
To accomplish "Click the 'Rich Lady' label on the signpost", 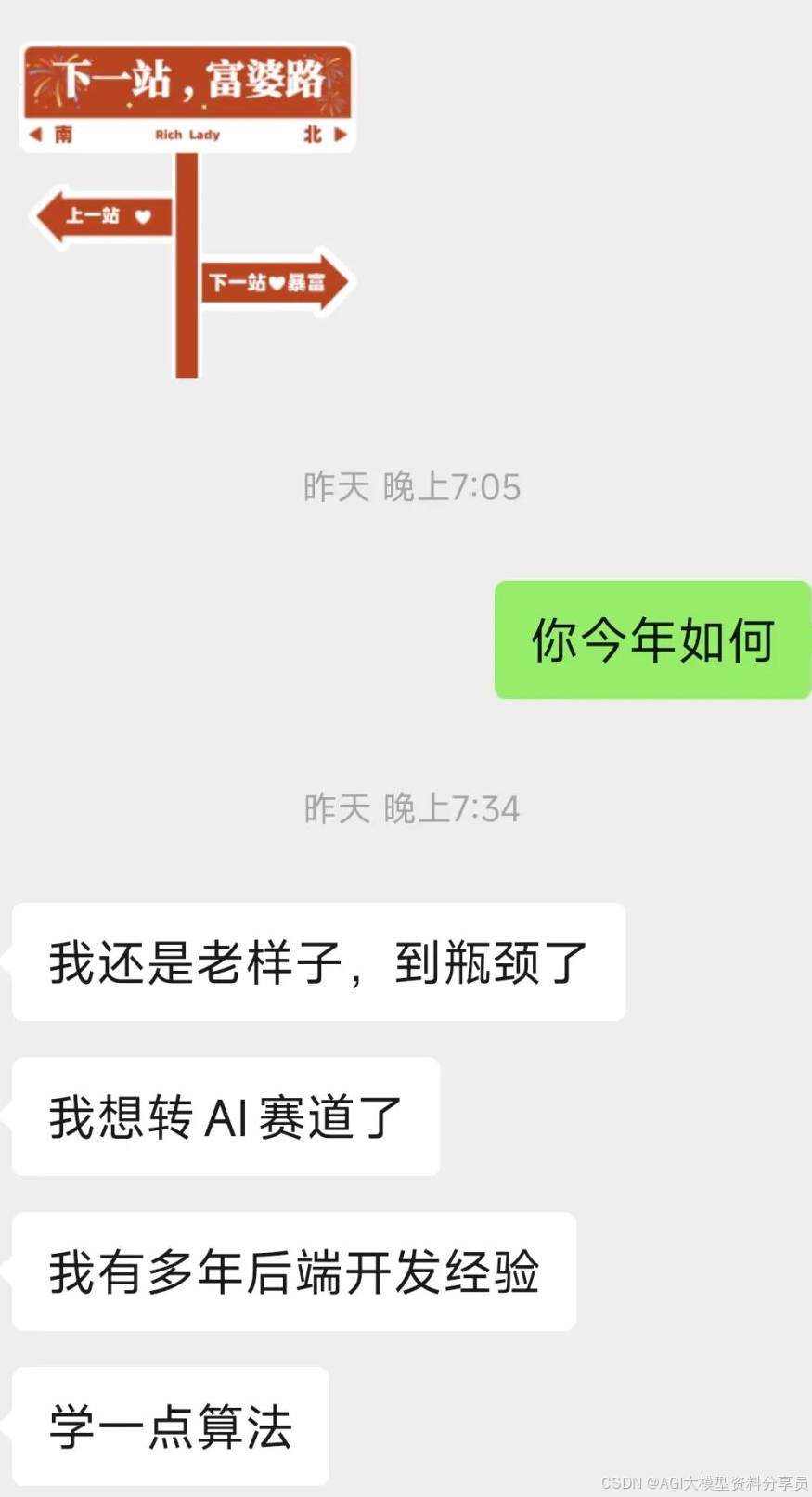I will click(x=186, y=135).
